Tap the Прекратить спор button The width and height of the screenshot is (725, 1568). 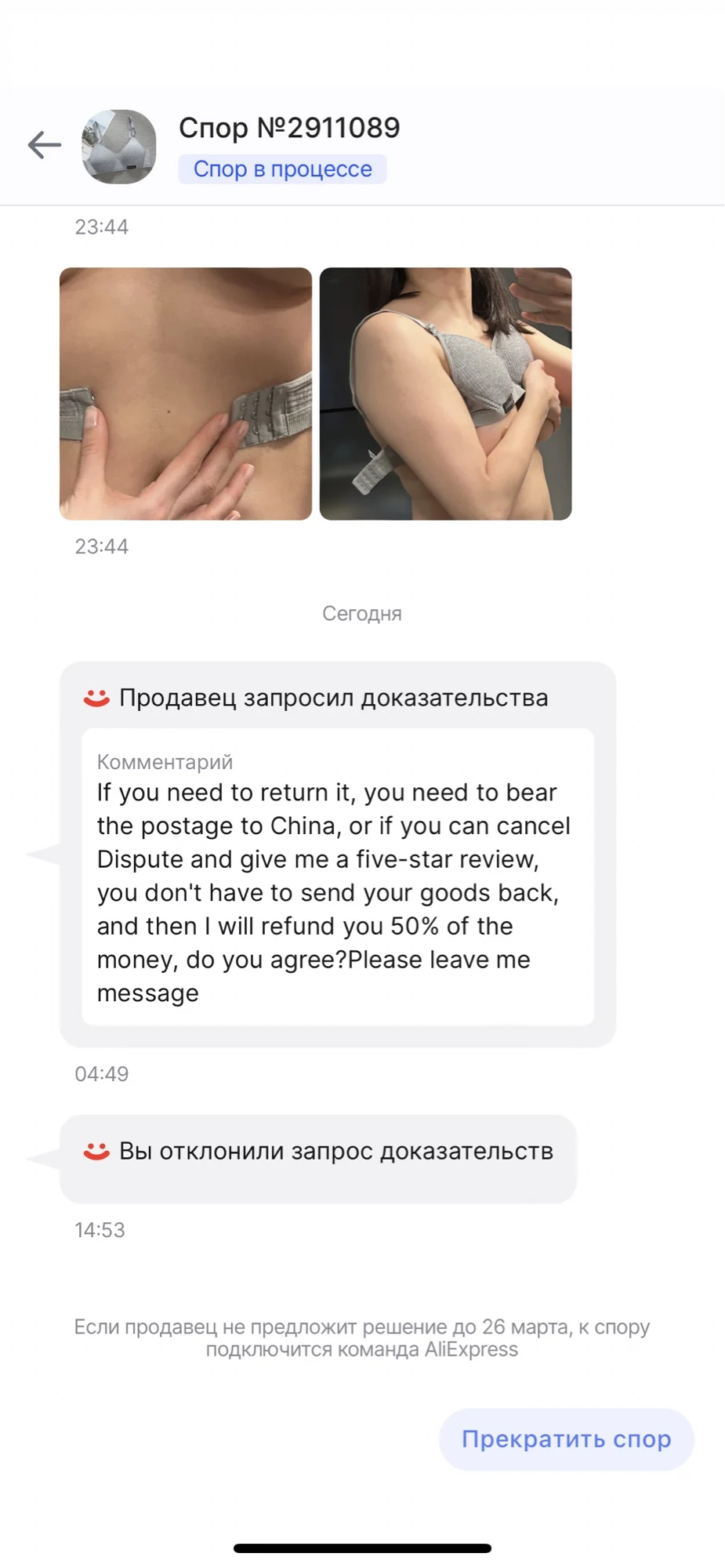[567, 1439]
